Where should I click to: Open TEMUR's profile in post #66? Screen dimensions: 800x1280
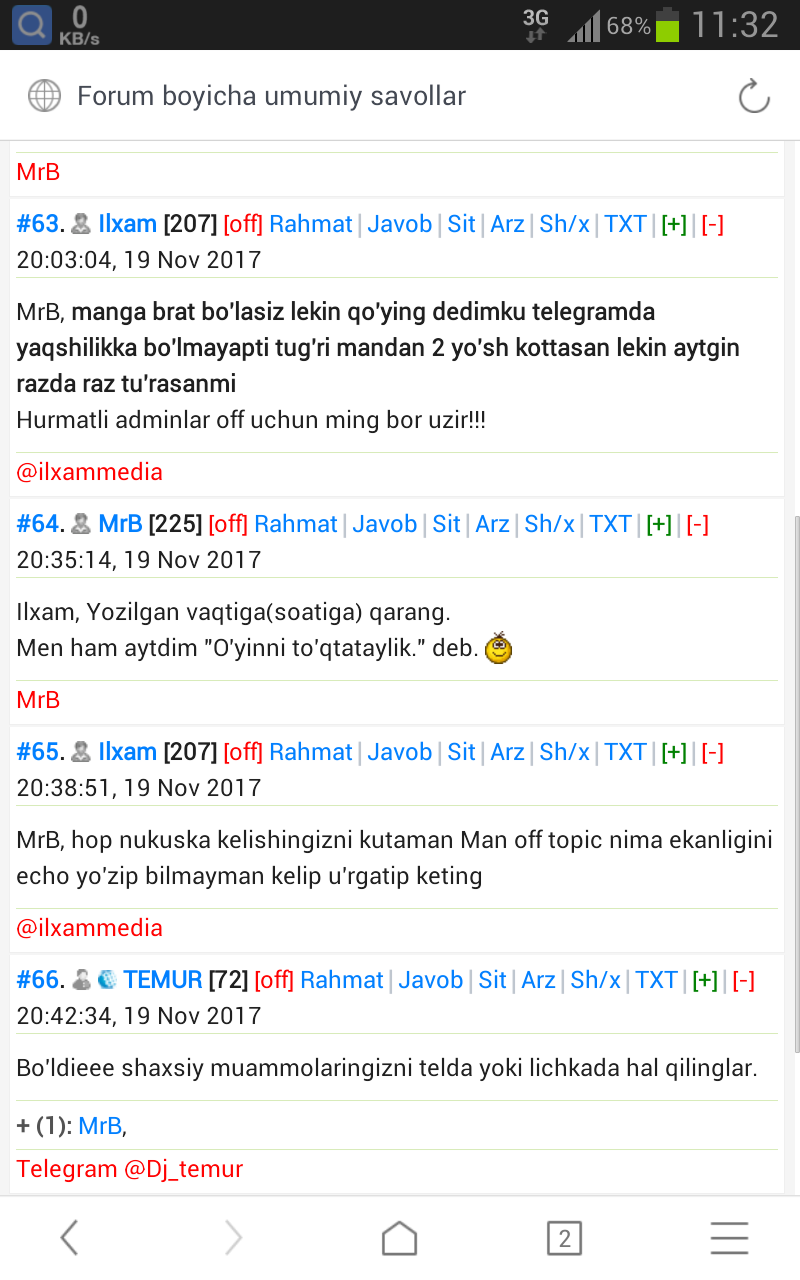pos(163,980)
